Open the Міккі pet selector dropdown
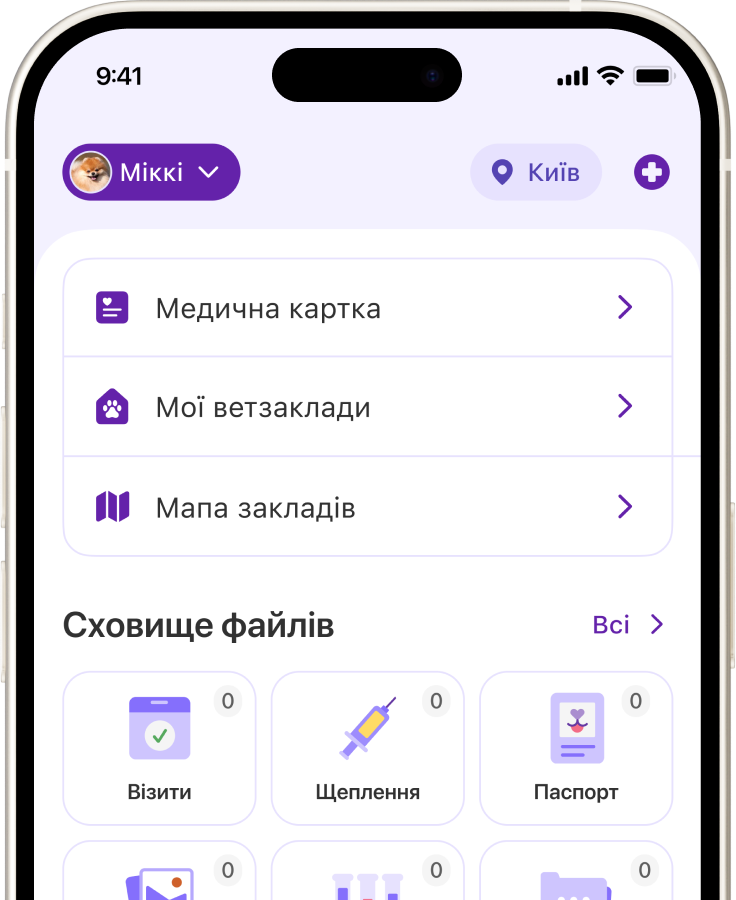736x900 pixels. click(x=152, y=172)
